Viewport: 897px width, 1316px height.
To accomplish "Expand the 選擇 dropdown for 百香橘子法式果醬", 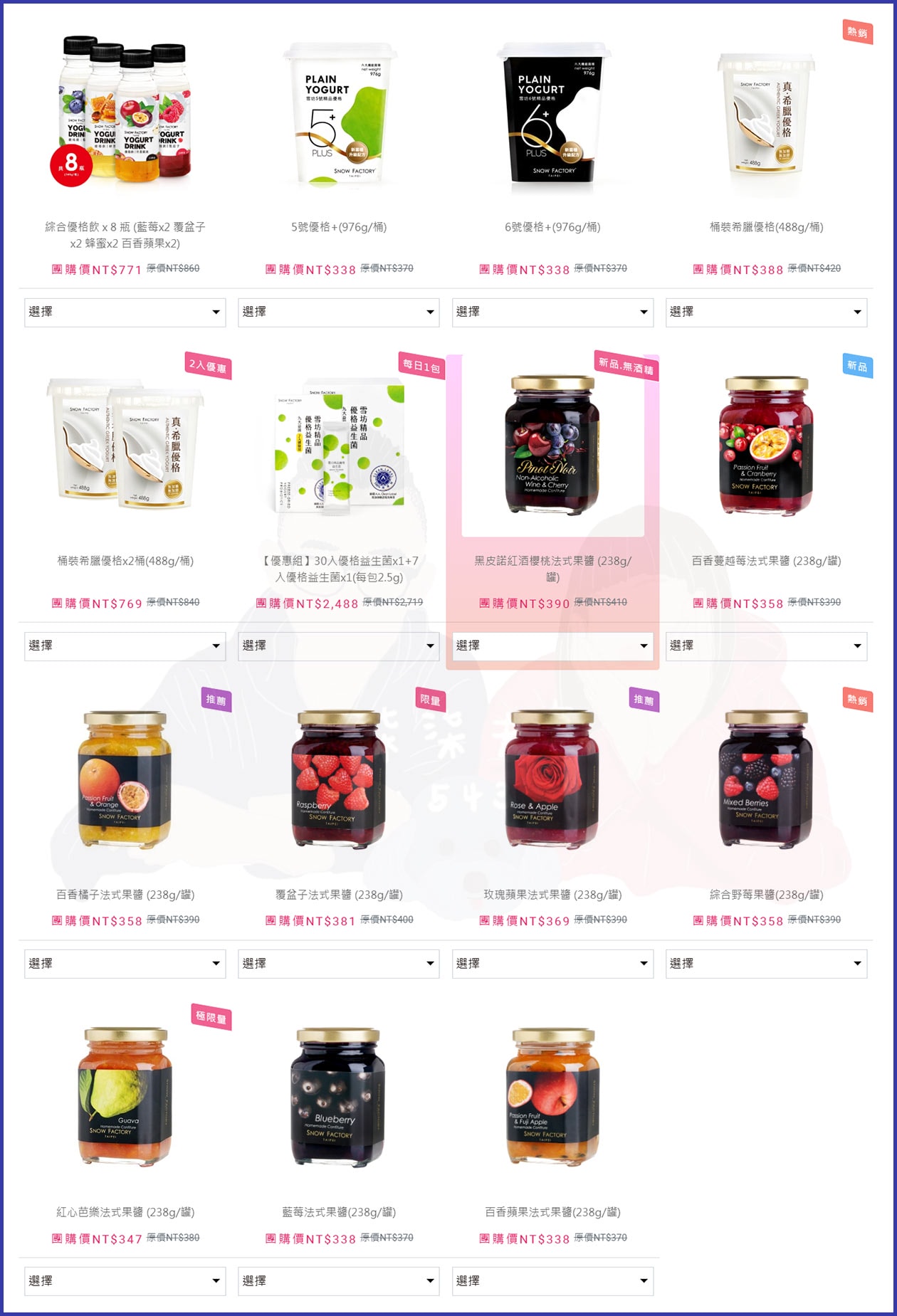I will pos(125,964).
